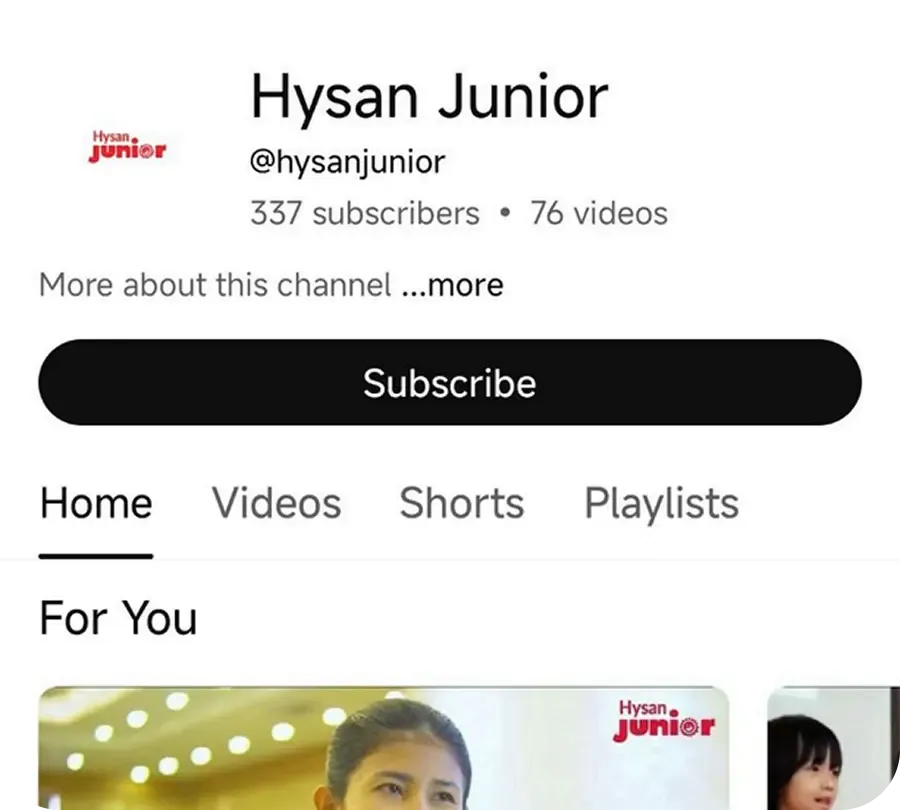Viewport: 900px width, 810px height.
Task: Subscribe to the Hysan Junior channel
Action: (449, 383)
